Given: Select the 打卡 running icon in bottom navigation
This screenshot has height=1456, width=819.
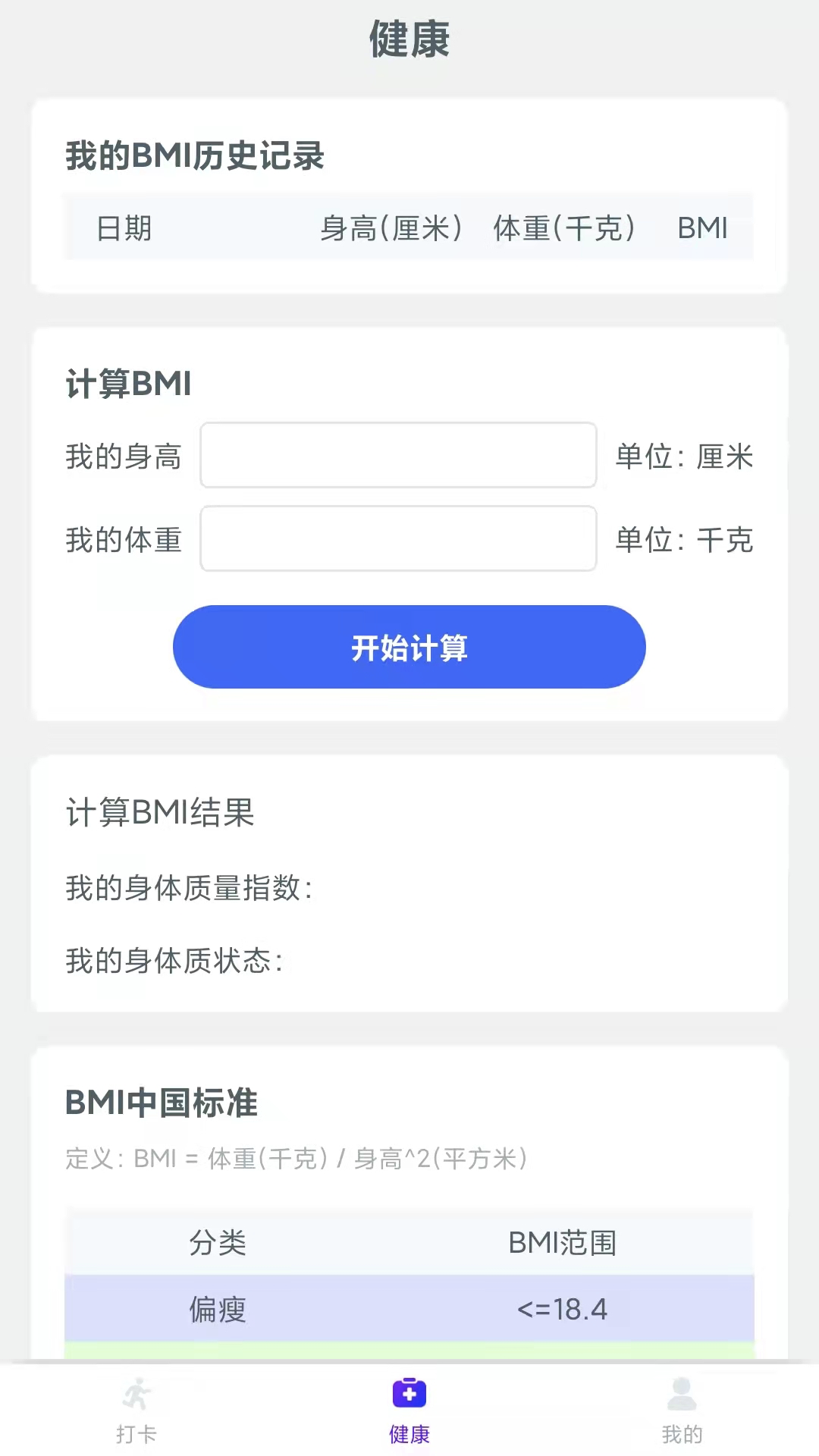Looking at the screenshot, I should (136, 1395).
